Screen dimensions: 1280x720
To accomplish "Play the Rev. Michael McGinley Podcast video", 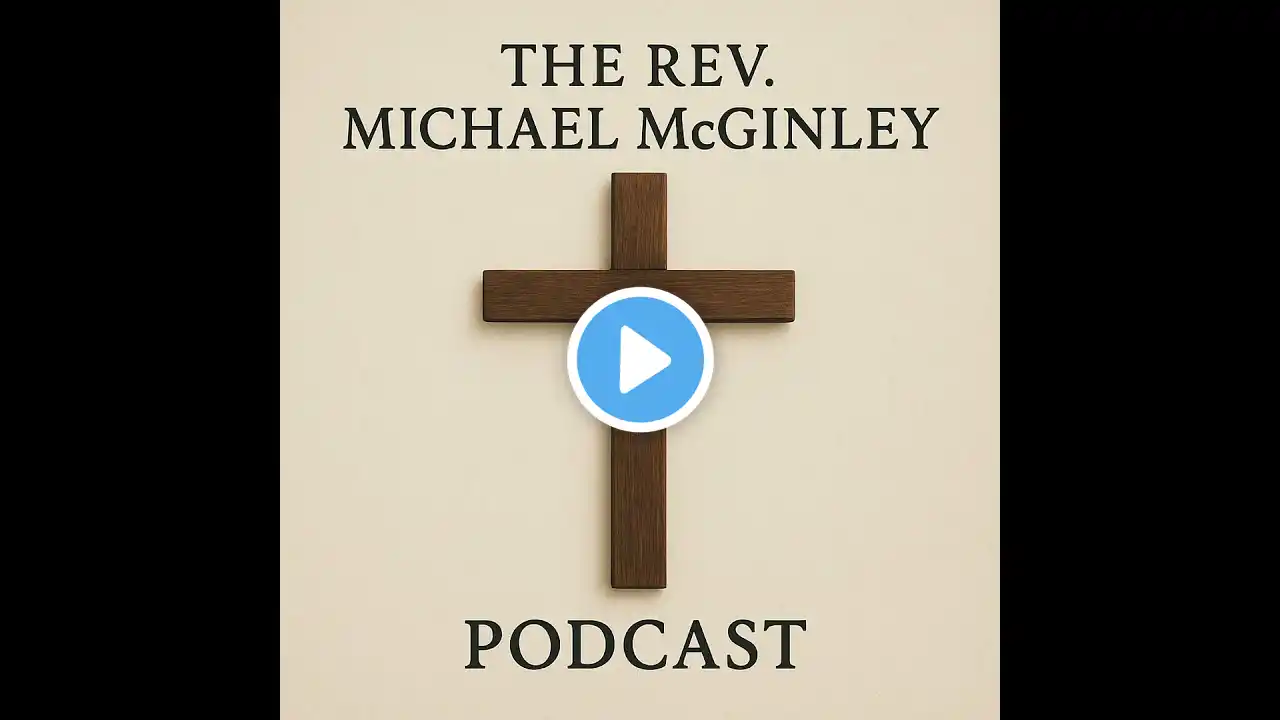I will [640, 360].
